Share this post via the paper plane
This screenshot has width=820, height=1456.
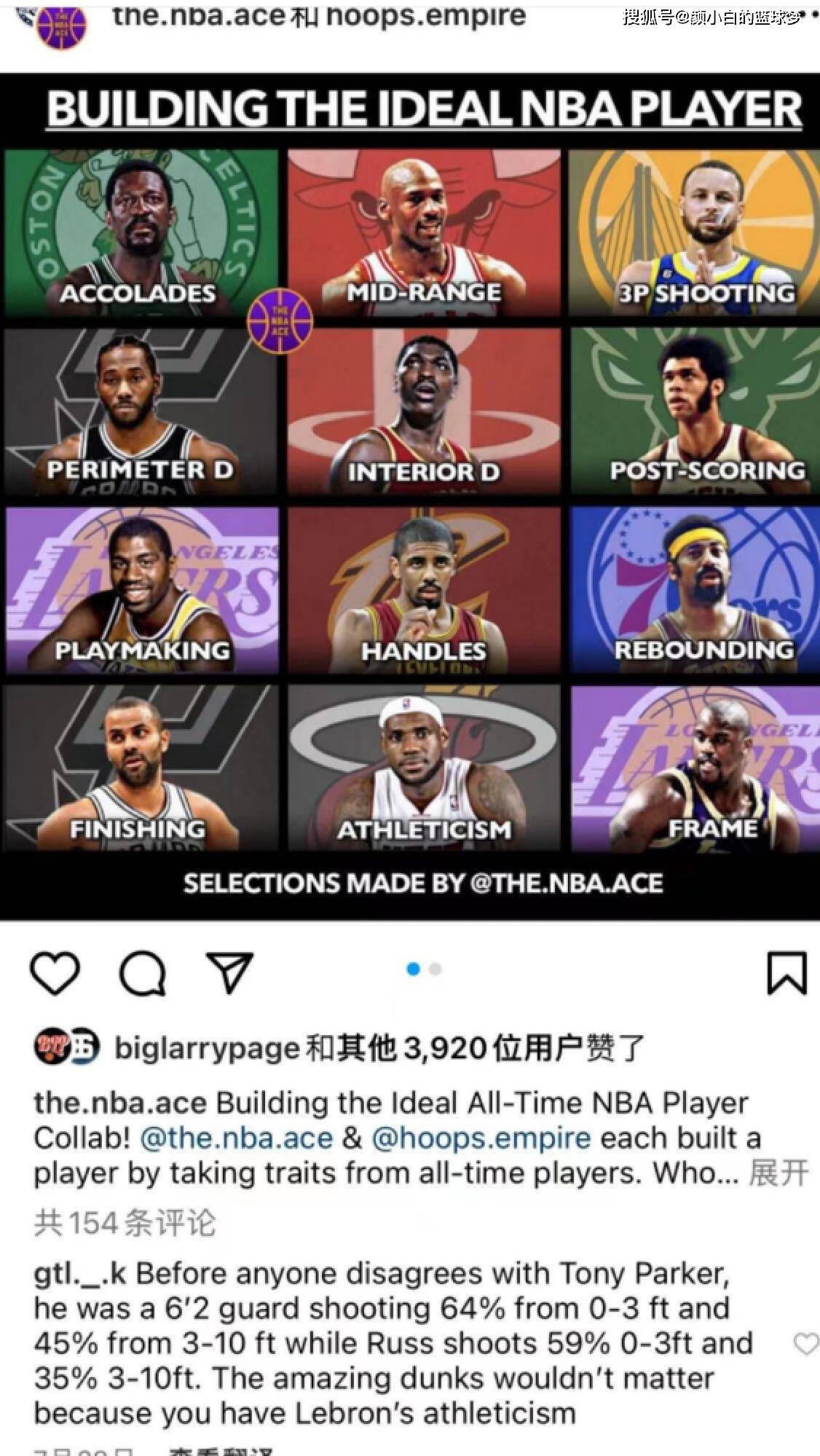point(229,972)
